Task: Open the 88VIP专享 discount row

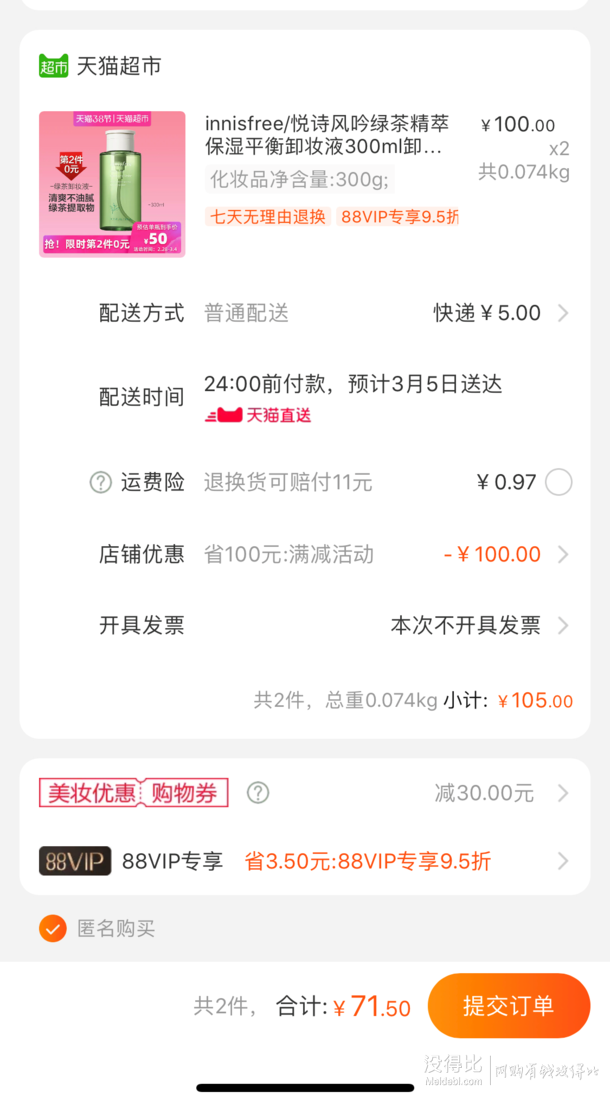Action: click(x=305, y=861)
